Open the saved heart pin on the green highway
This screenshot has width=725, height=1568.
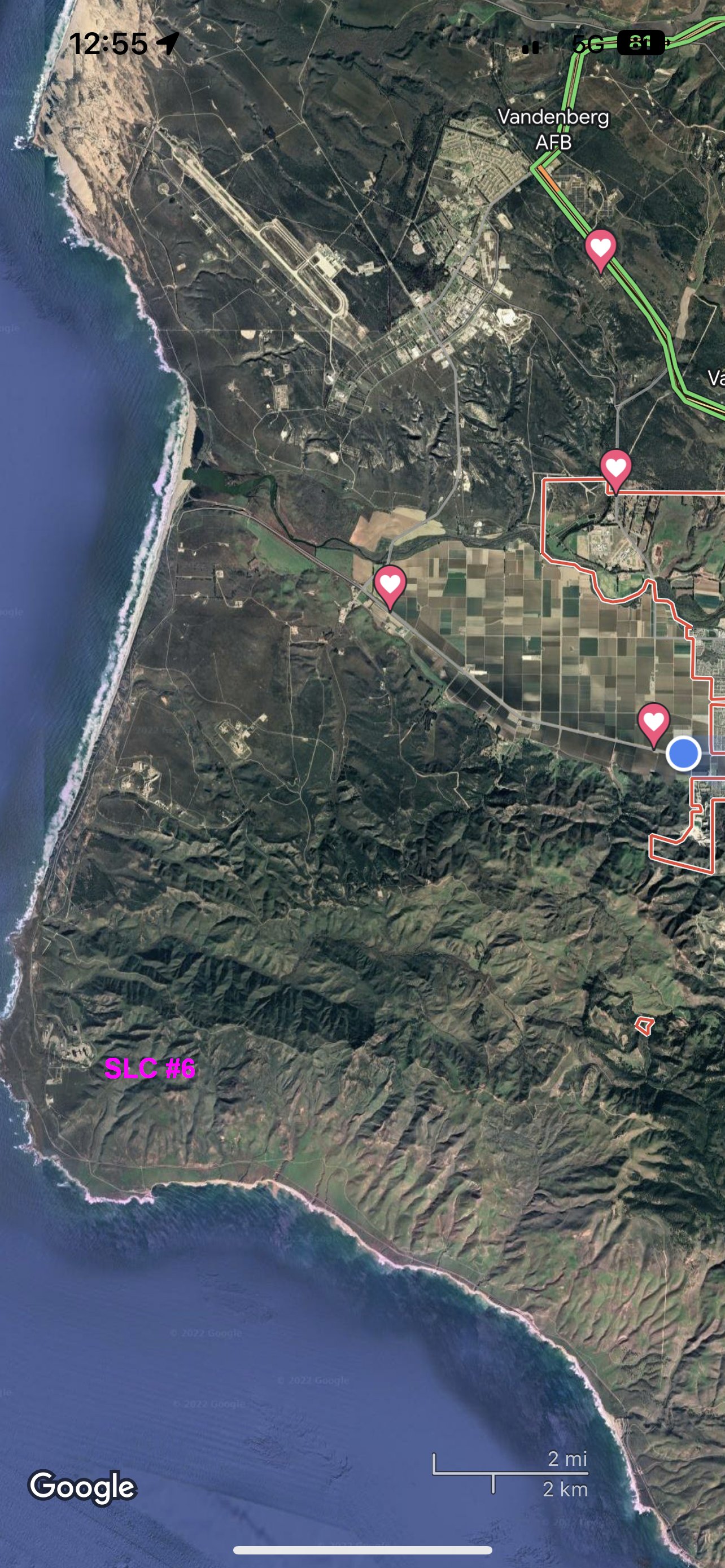click(x=600, y=248)
